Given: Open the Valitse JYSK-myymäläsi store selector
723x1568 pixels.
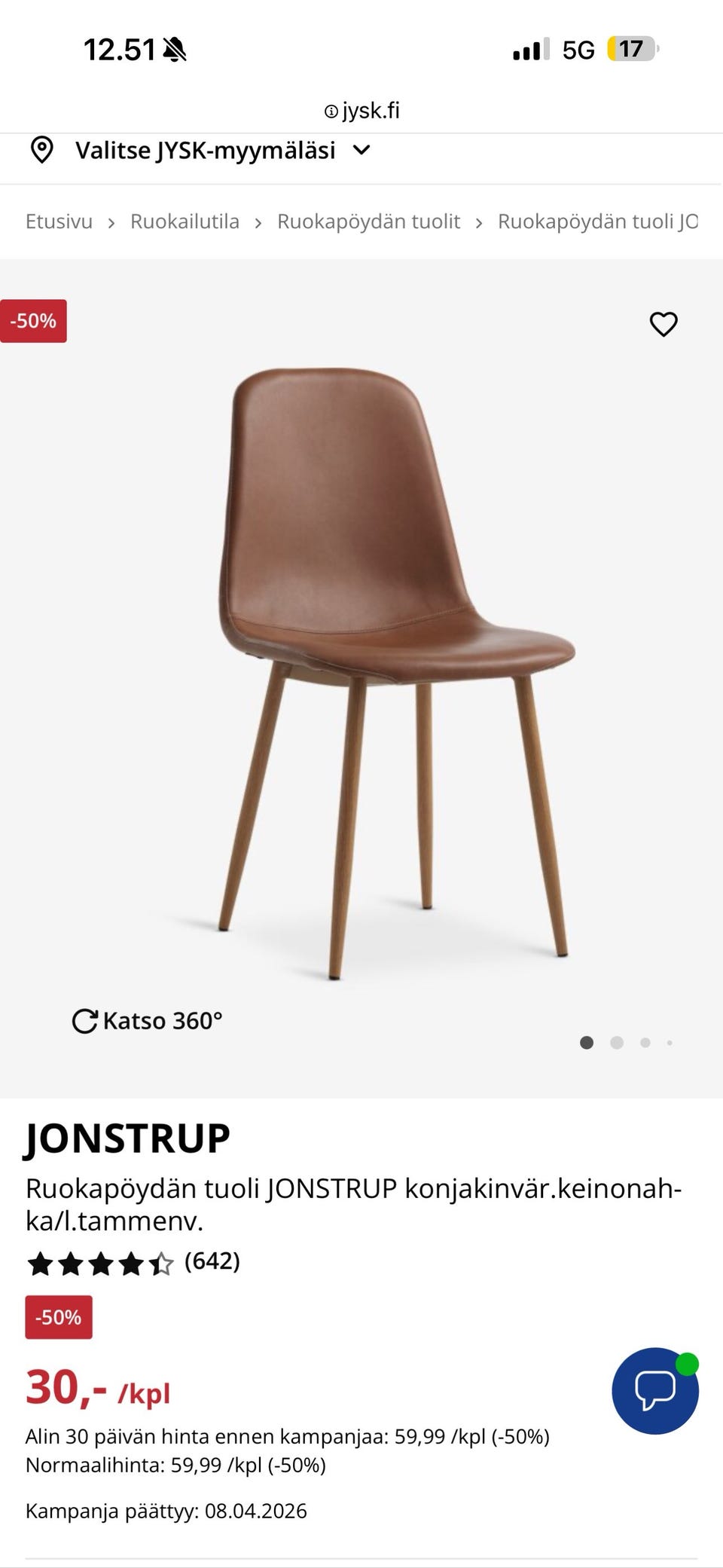Looking at the screenshot, I should point(203,150).
